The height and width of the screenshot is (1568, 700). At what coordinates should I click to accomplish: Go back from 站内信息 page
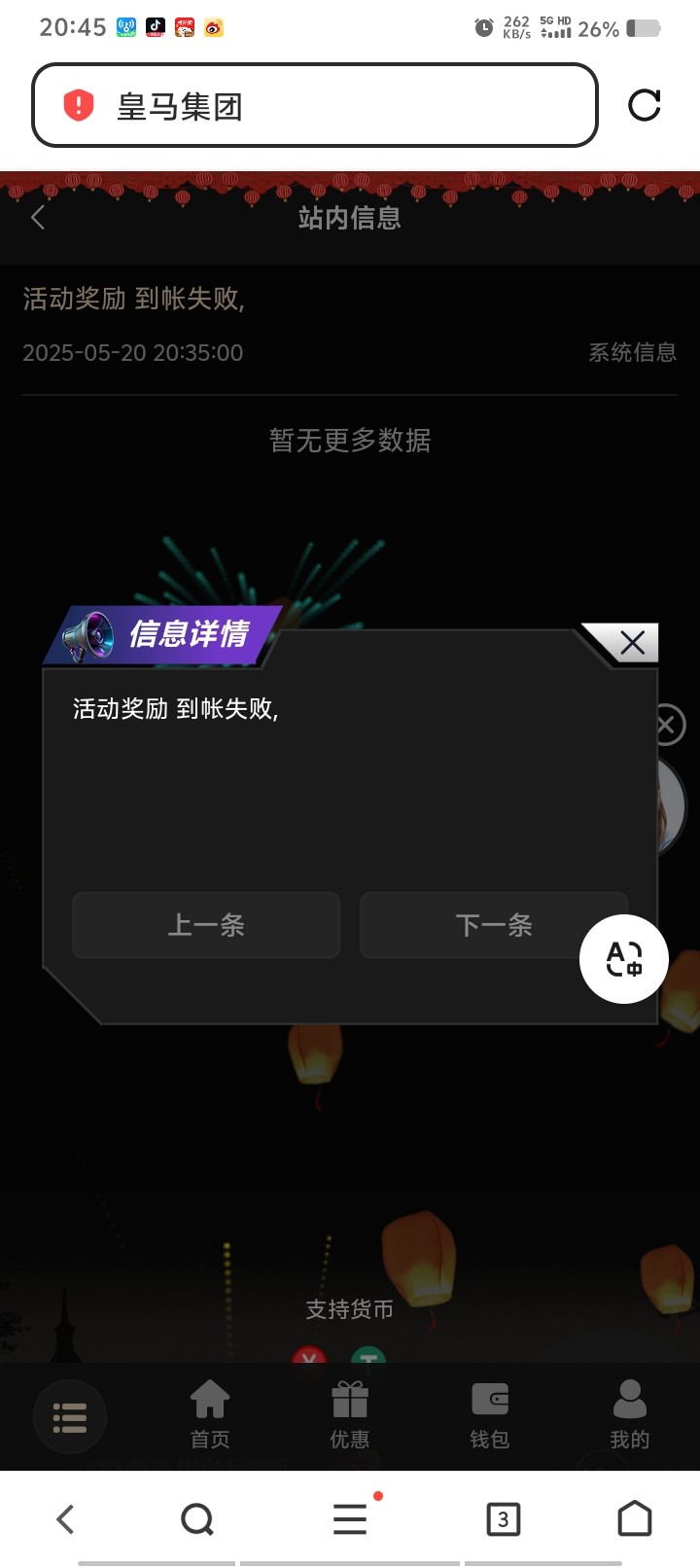[x=39, y=218]
